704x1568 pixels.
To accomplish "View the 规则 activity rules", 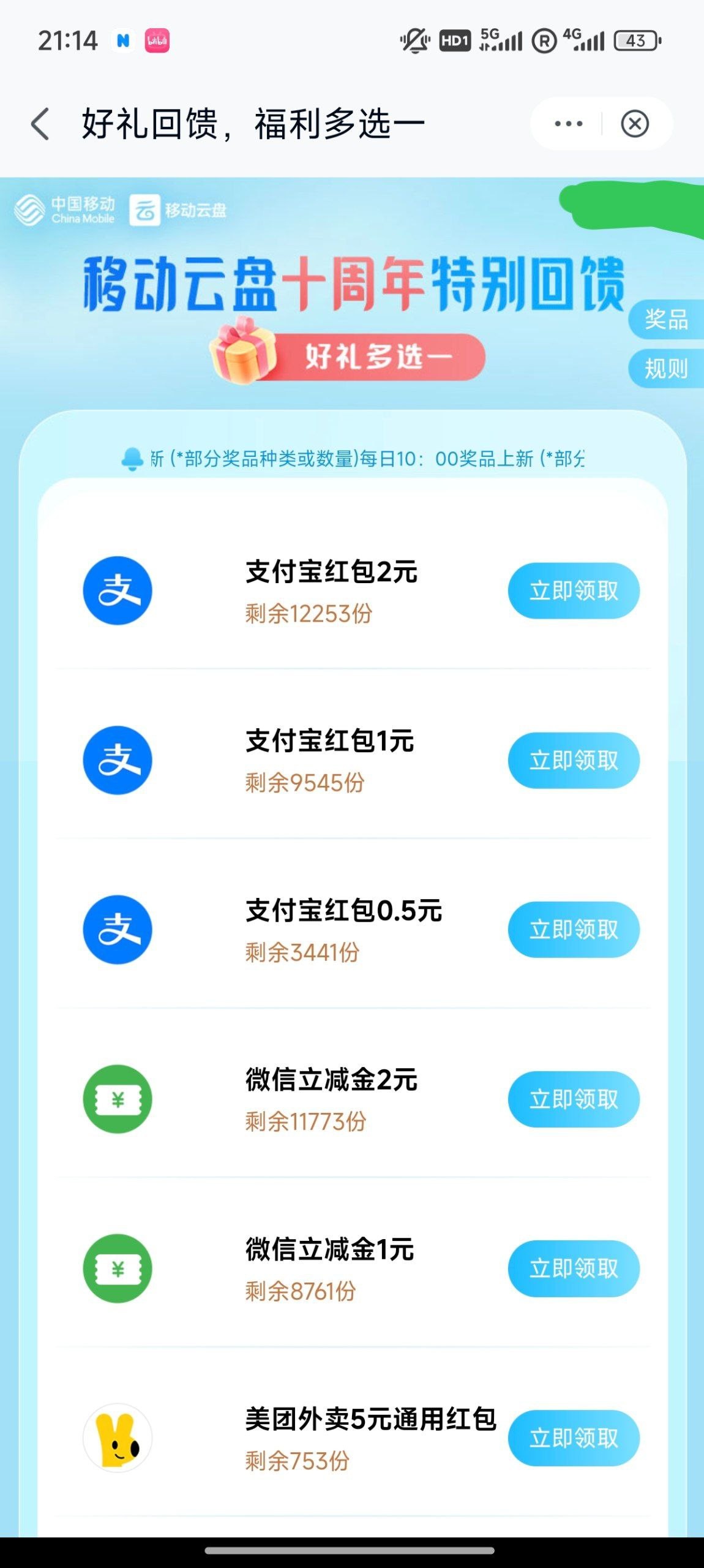I will [x=665, y=369].
